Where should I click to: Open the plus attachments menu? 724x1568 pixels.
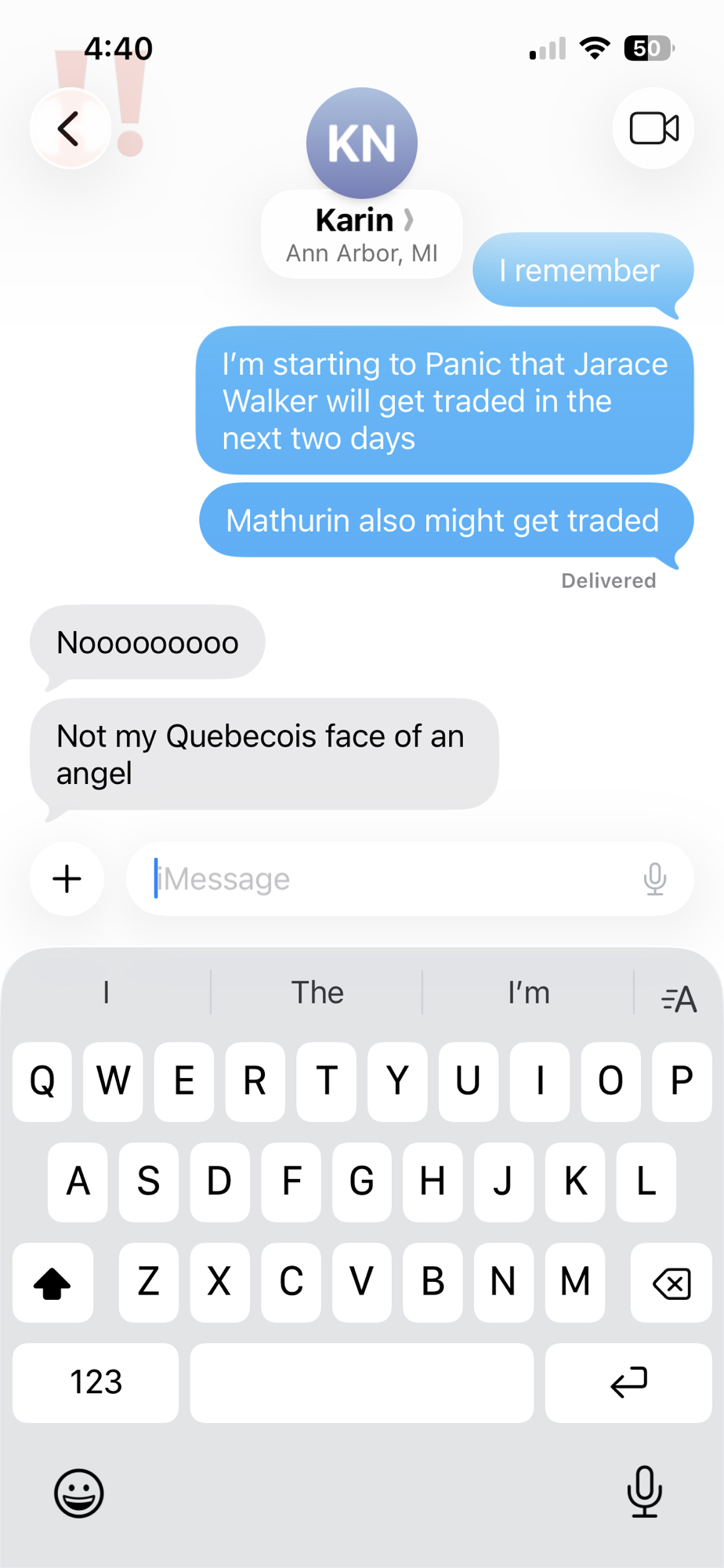[67, 879]
